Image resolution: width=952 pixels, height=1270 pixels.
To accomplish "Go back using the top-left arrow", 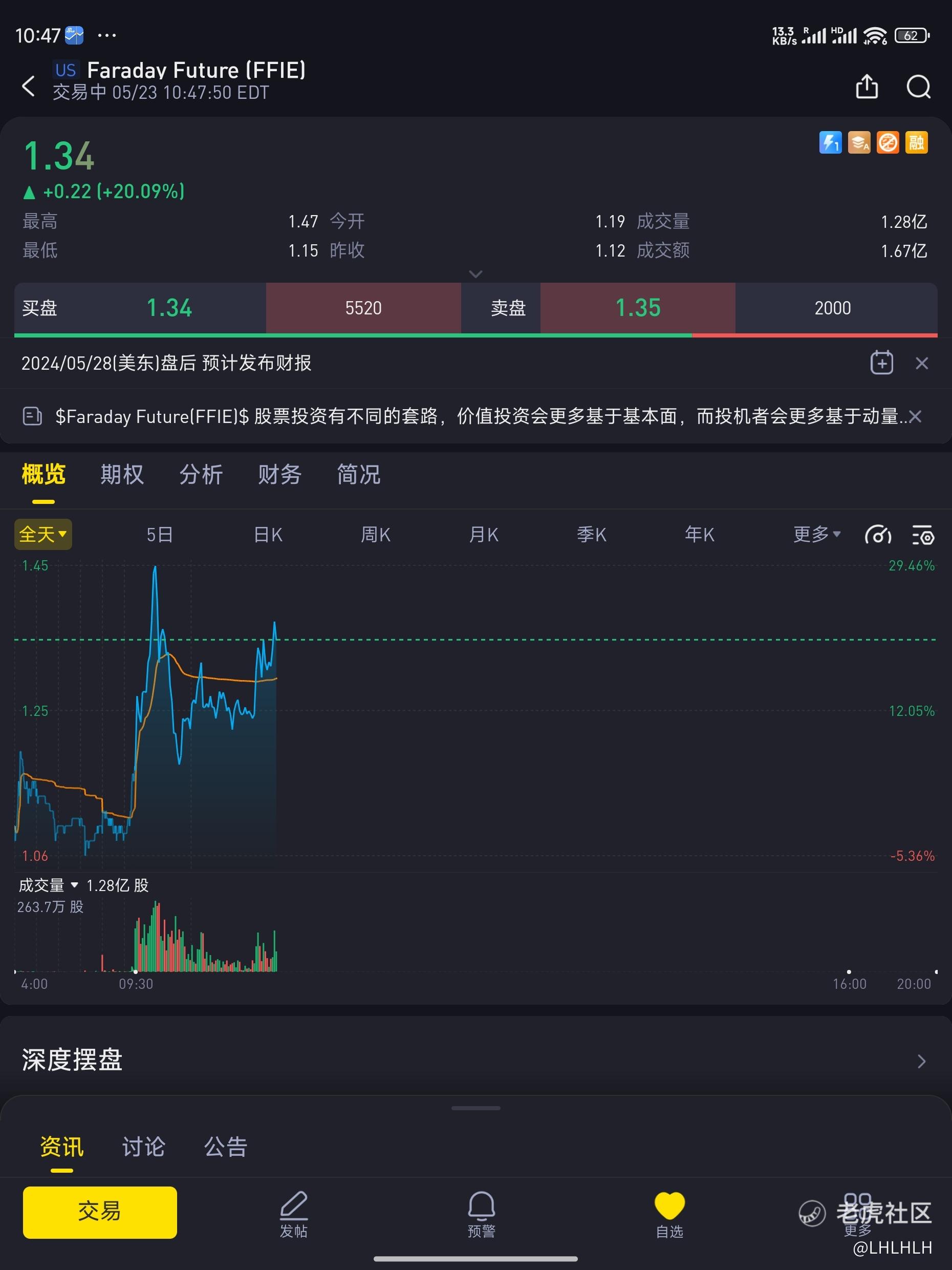I will [28, 87].
